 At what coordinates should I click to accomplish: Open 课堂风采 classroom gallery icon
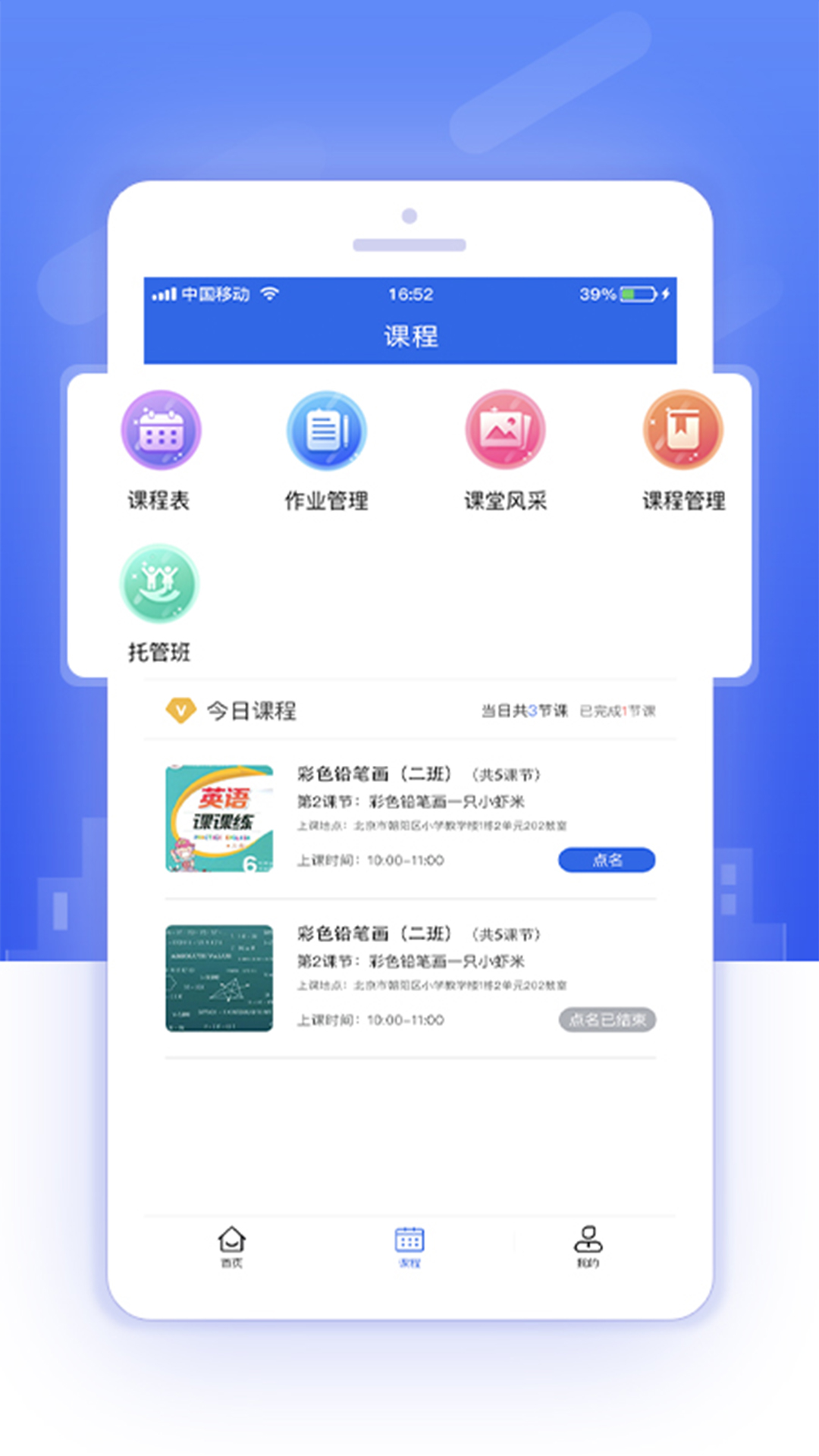[x=505, y=430]
